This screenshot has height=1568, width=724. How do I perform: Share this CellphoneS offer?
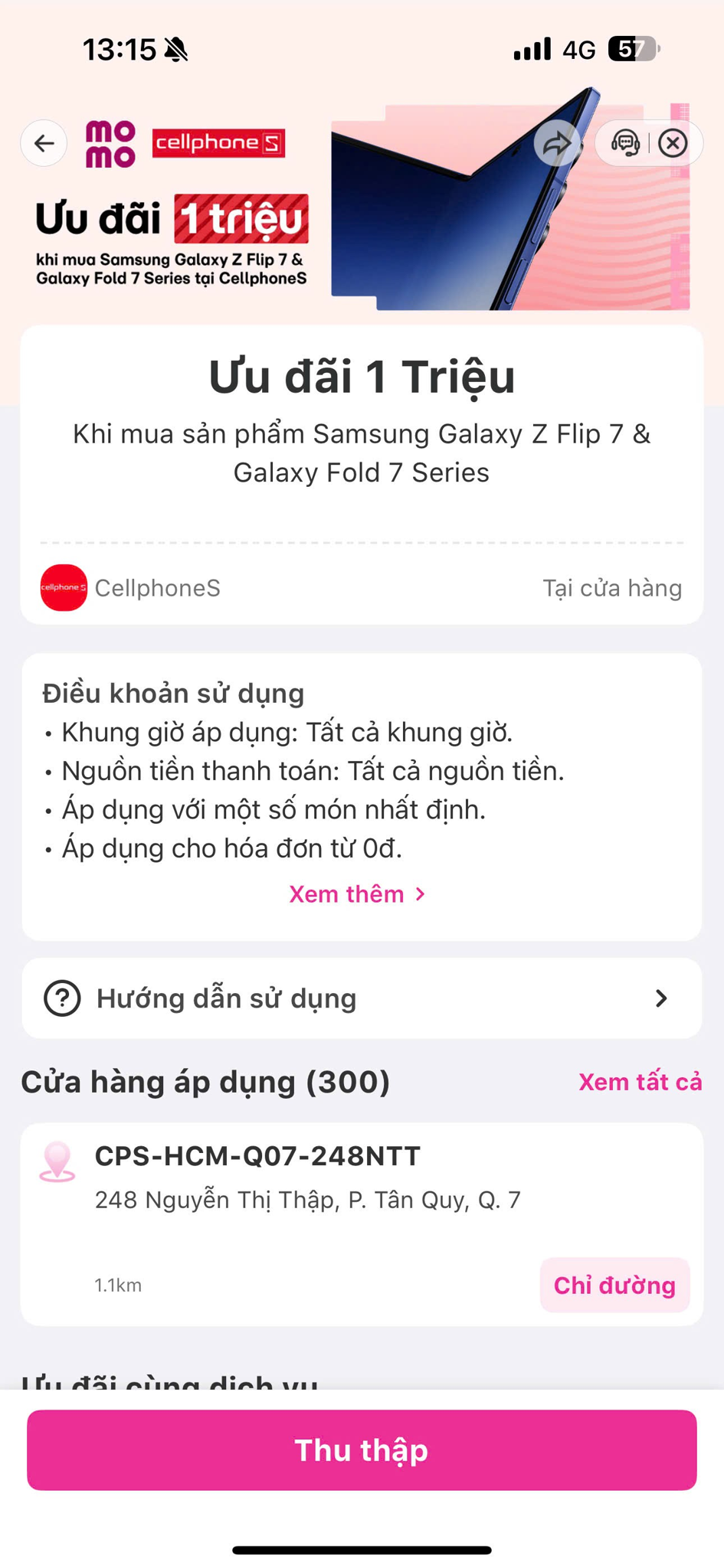coord(557,143)
